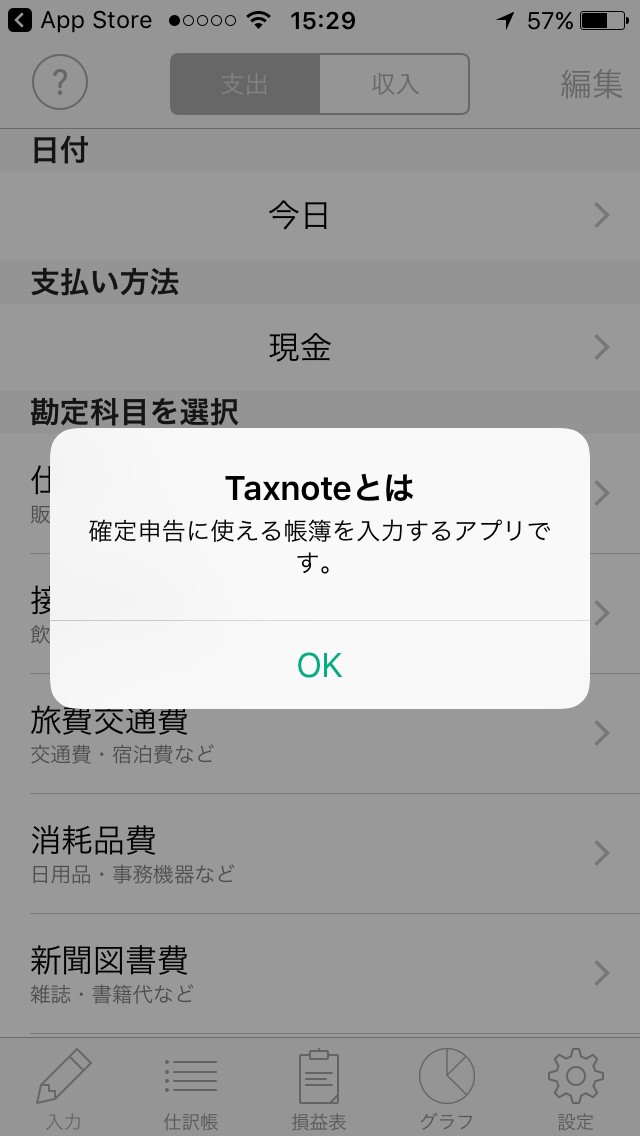Open the 仕訳帳 tab
Screen dimensions: 640x1136
(191, 1087)
